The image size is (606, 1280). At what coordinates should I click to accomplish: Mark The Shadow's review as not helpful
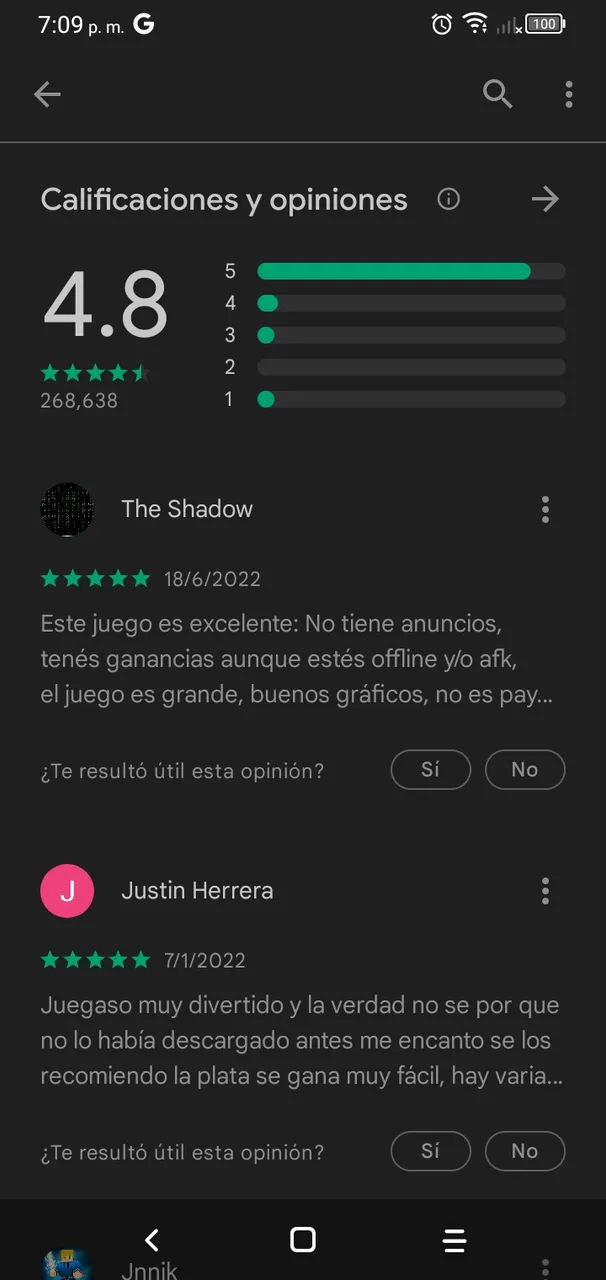pos(524,770)
